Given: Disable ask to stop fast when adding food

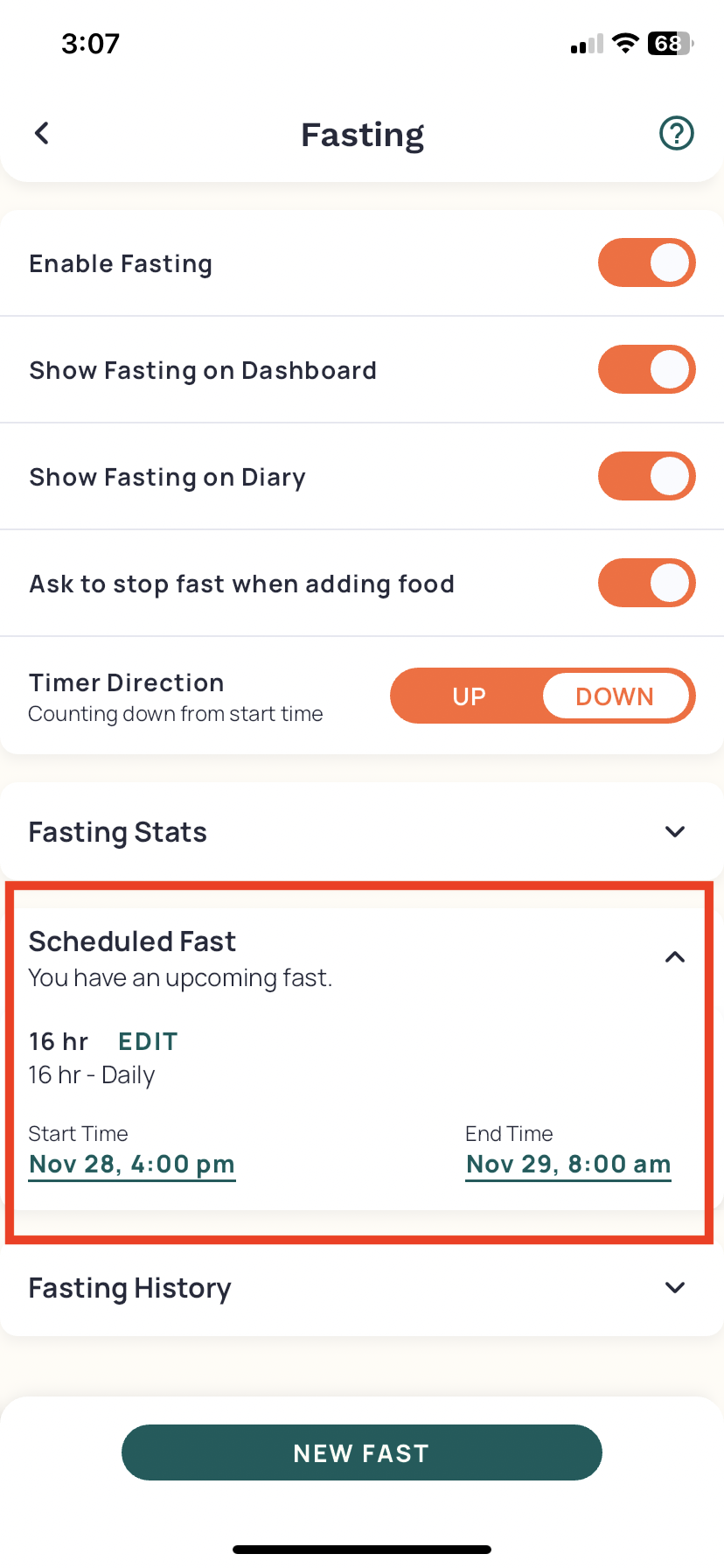Looking at the screenshot, I should 646,583.
